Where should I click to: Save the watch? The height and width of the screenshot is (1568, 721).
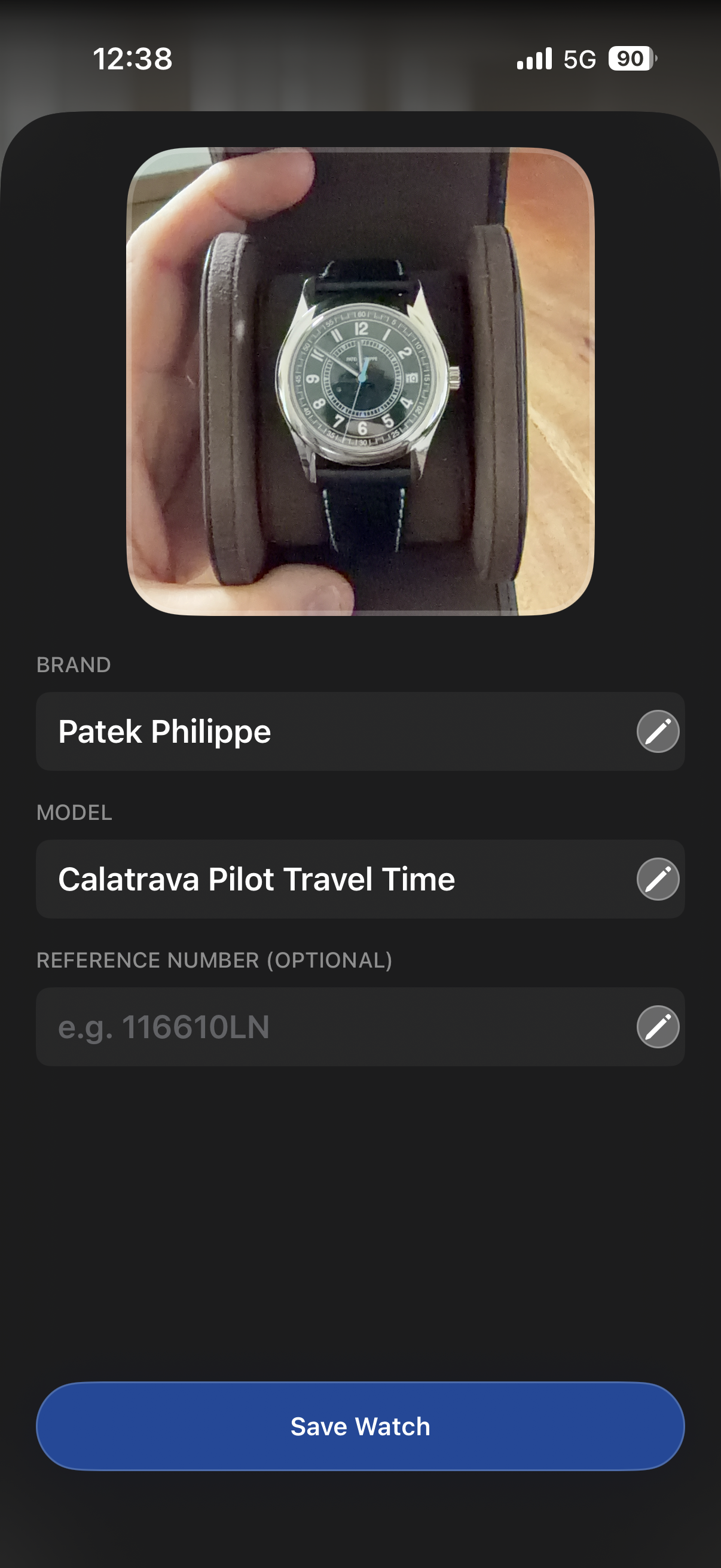(x=360, y=1426)
